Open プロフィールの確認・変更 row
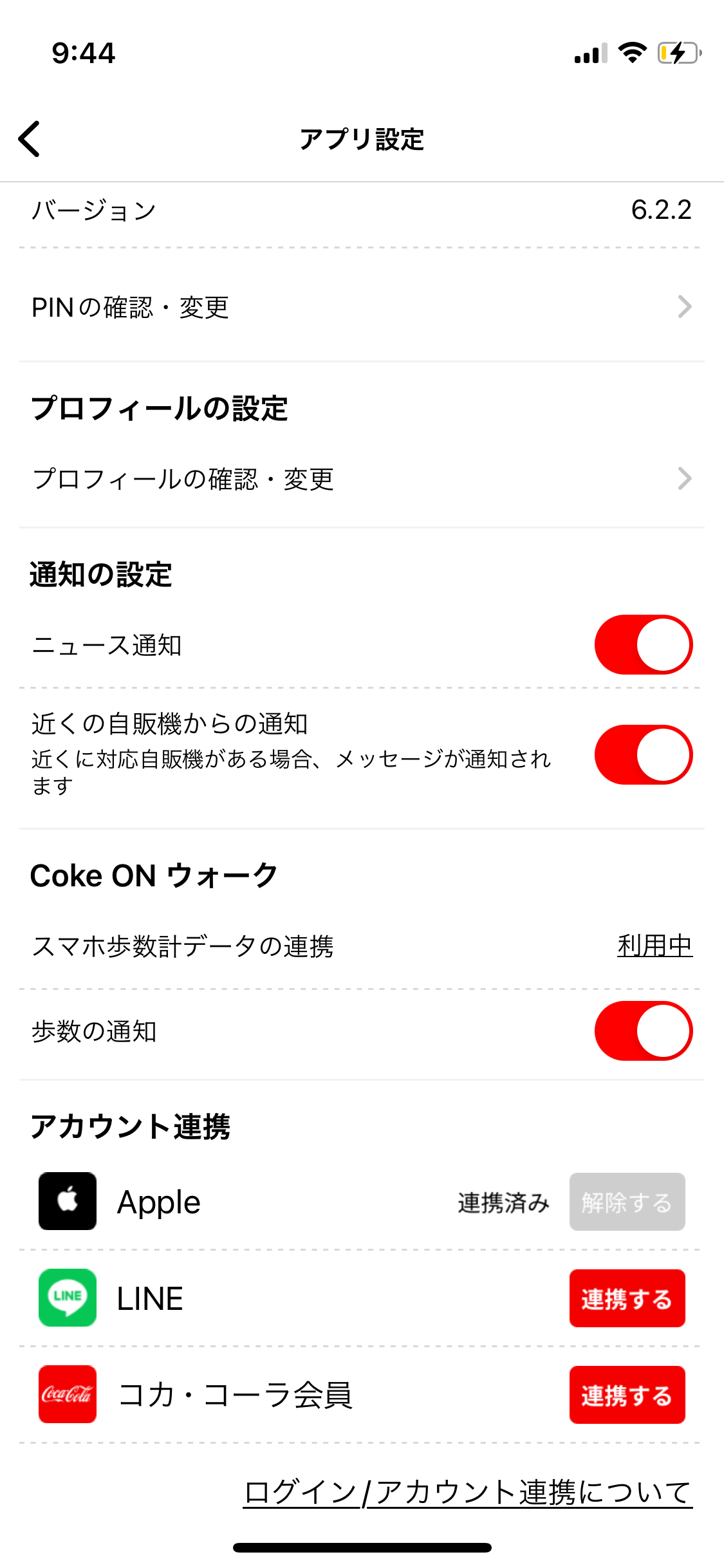Image resolution: width=724 pixels, height=1568 pixels. 362,479
